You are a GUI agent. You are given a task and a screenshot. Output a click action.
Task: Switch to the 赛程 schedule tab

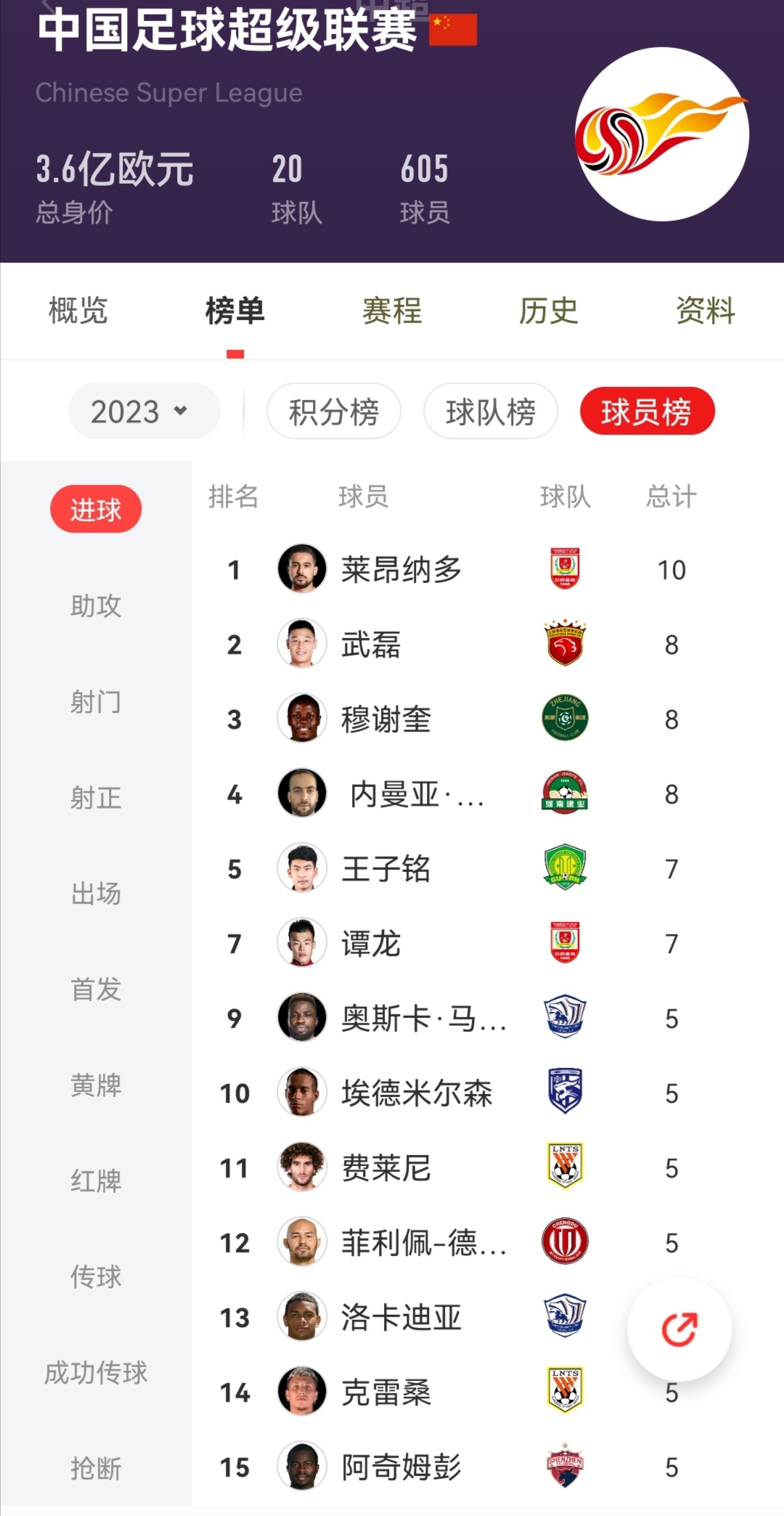391,311
